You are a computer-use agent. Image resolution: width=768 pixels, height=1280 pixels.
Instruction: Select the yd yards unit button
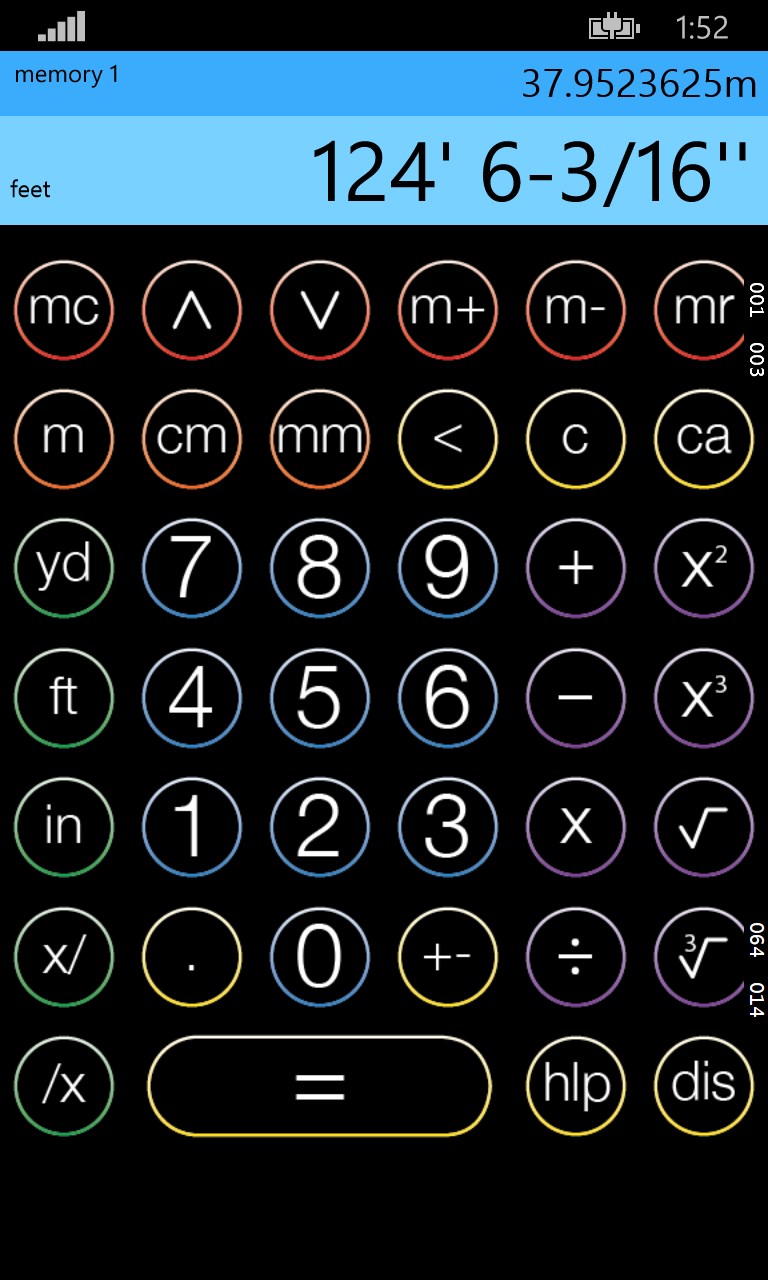click(x=64, y=567)
